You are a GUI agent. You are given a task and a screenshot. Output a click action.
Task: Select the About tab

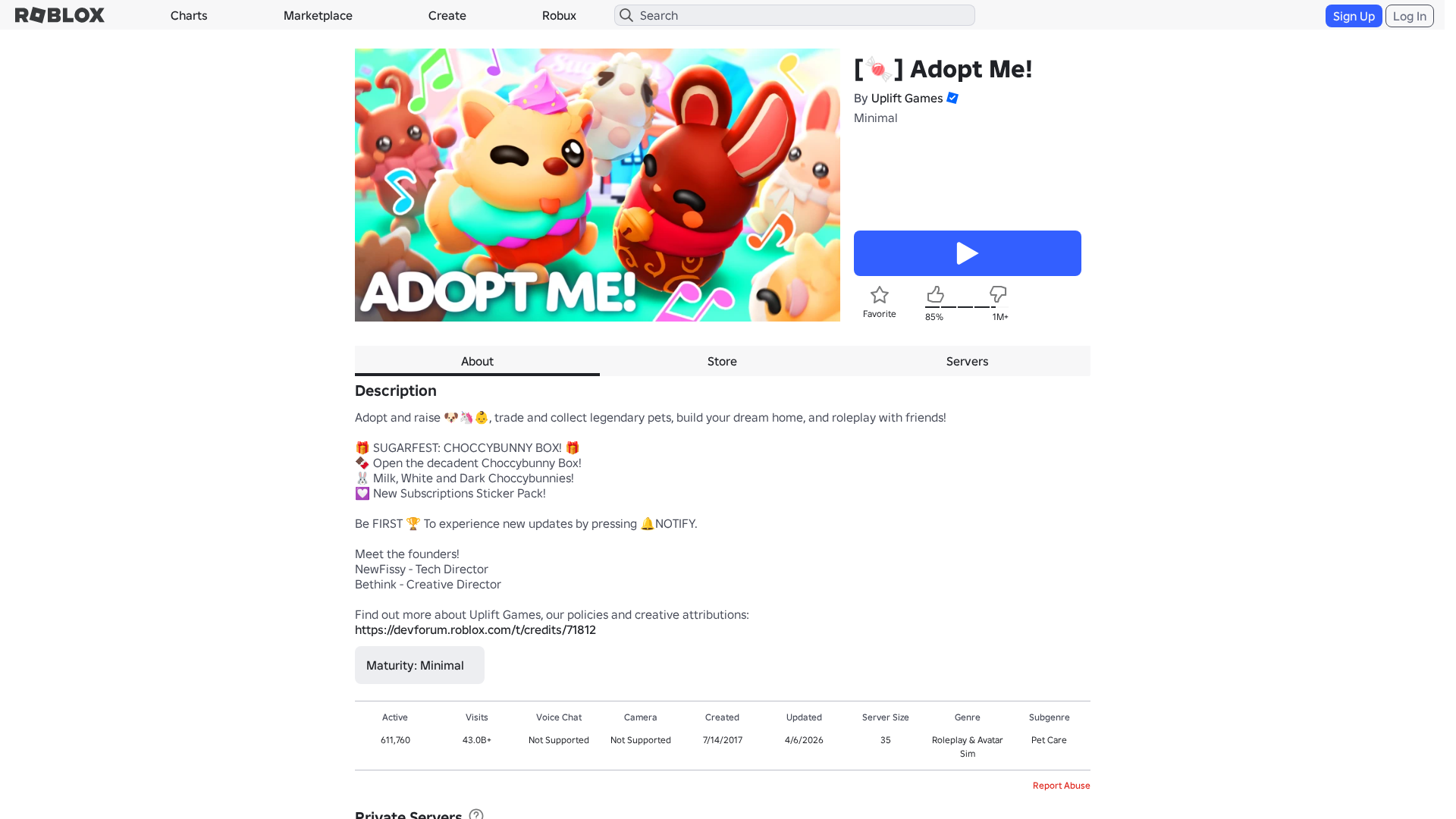click(x=477, y=362)
